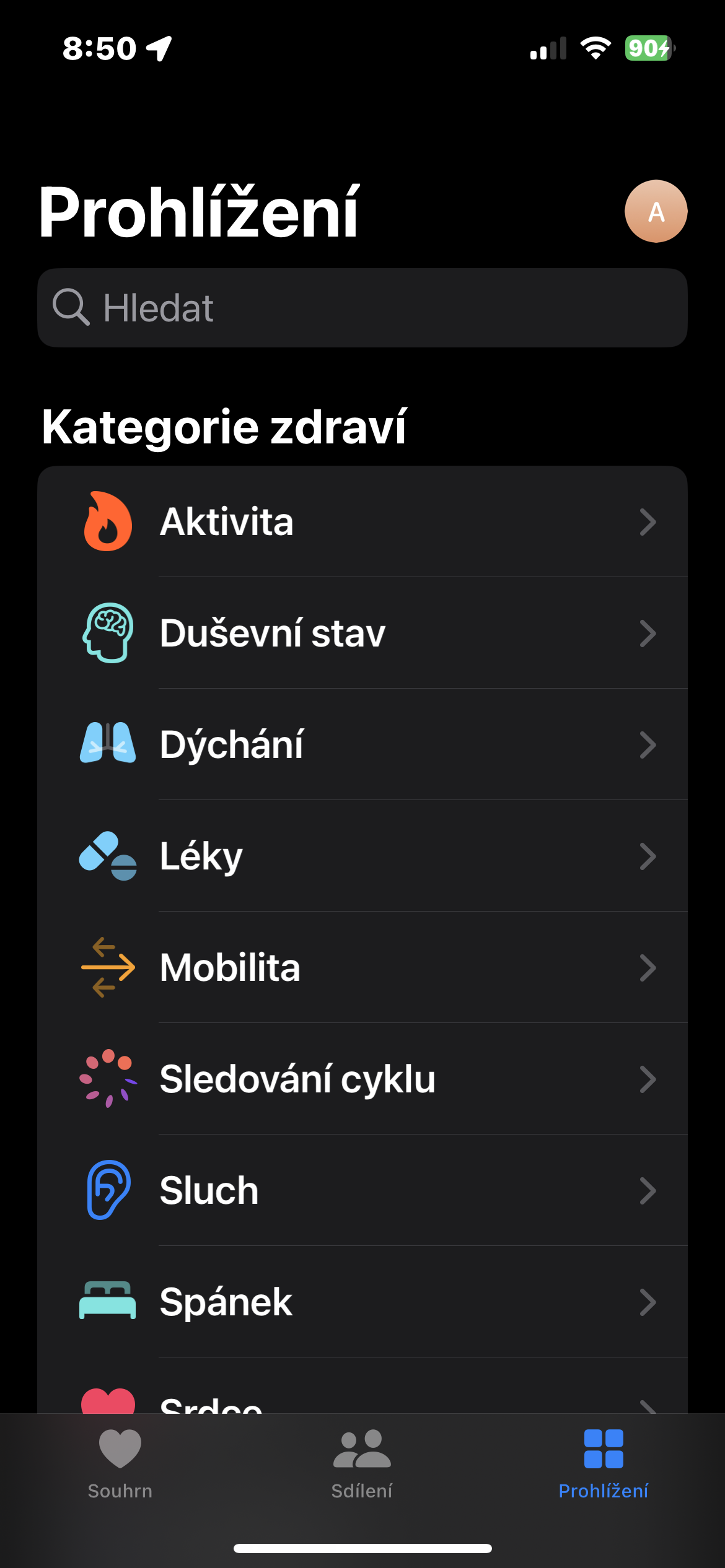Open the Sluch category
725x1568 pixels.
(x=362, y=1190)
